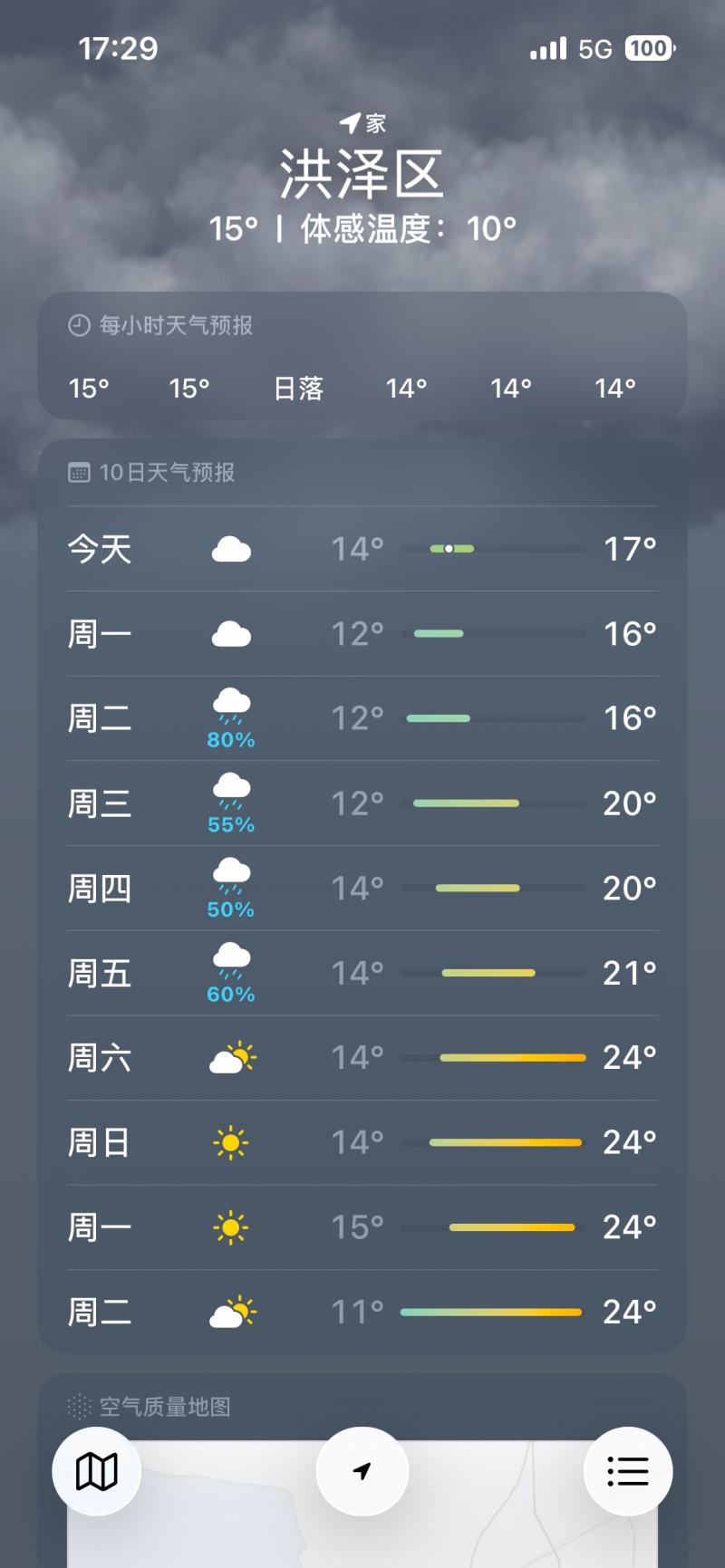Open 今天 forecast details
Screen dimensions: 725x1568
[x=362, y=549]
